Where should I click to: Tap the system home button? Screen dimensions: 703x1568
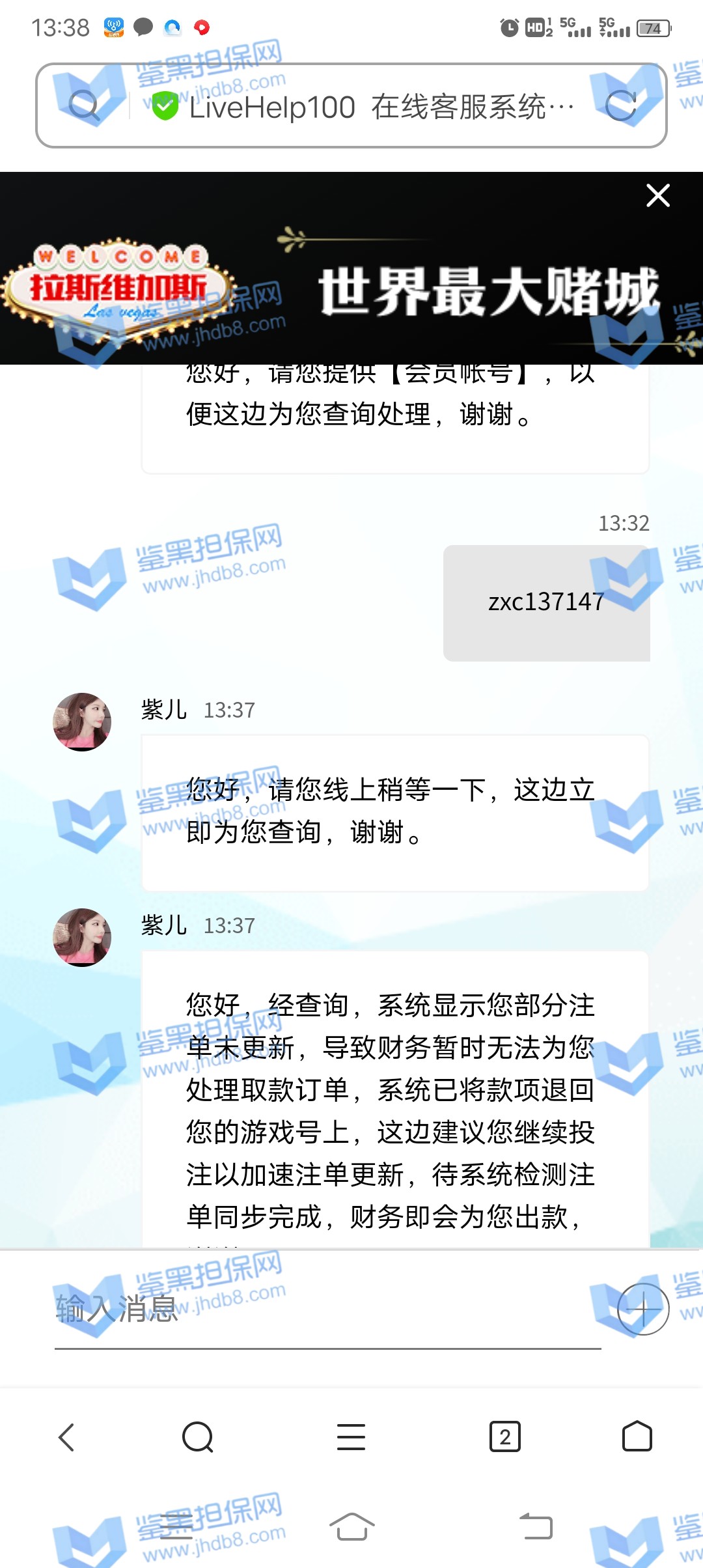pos(351,1526)
